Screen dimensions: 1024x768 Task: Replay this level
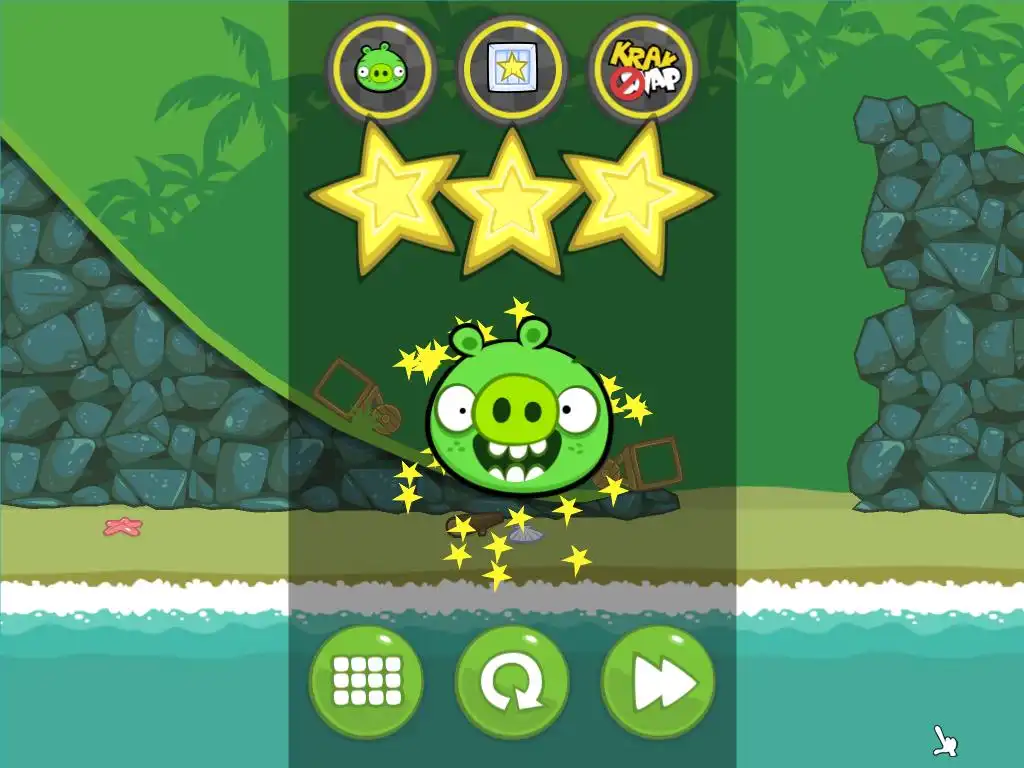tap(512, 683)
